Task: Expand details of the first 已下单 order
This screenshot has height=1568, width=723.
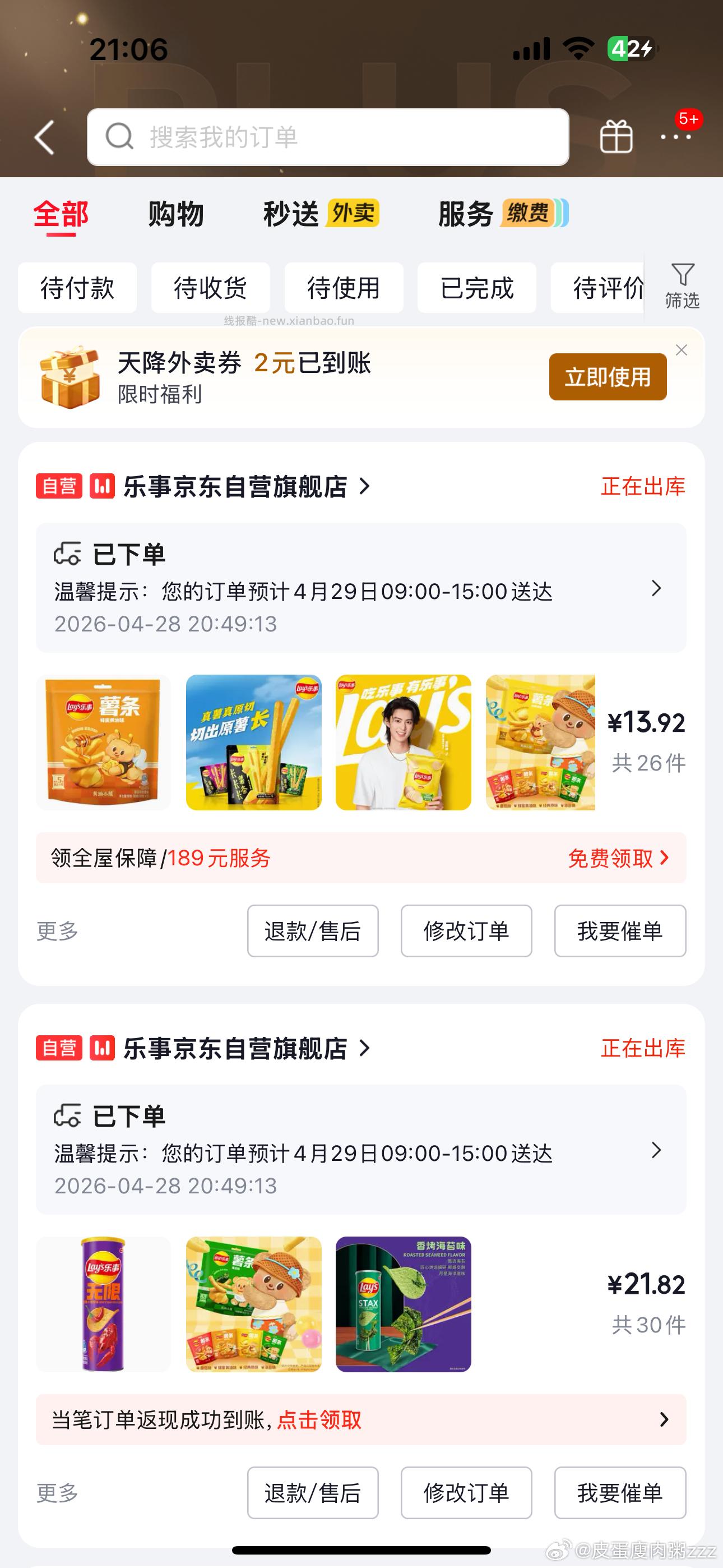Action: (x=655, y=589)
